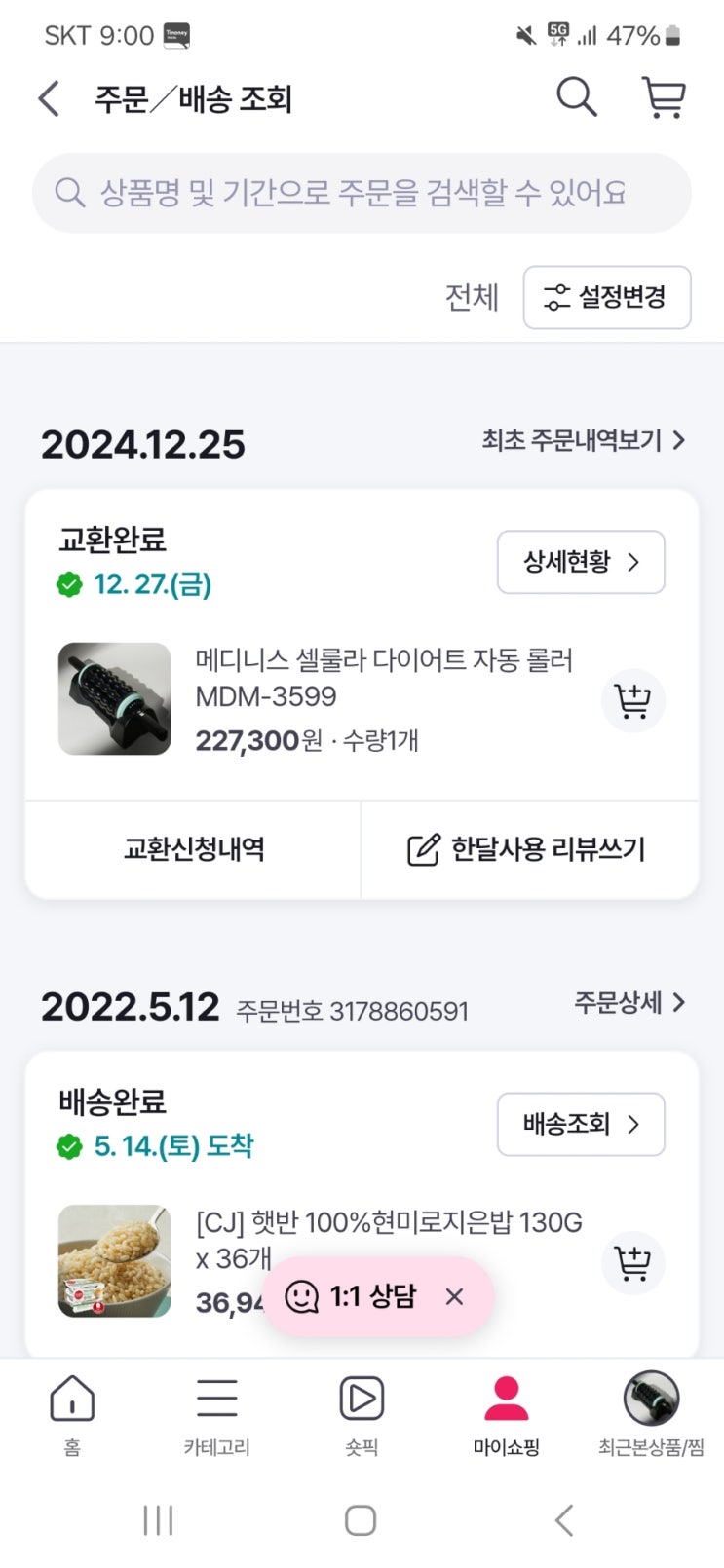Open the shopping cart
The image size is (724, 1568).
pyautogui.click(x=664, y=97)
